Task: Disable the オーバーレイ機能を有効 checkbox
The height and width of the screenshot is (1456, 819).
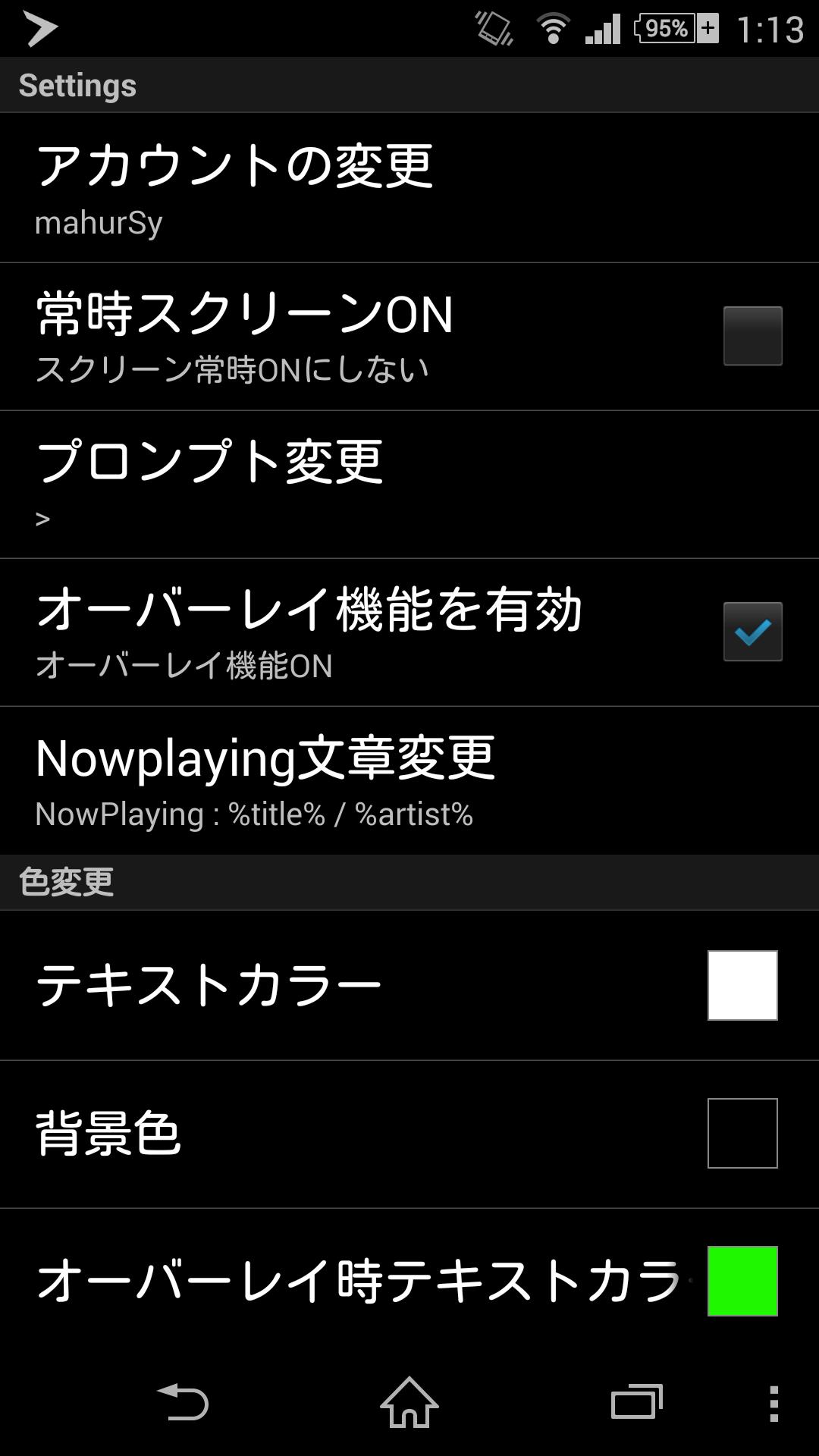Action: click(x=752, y=632)
